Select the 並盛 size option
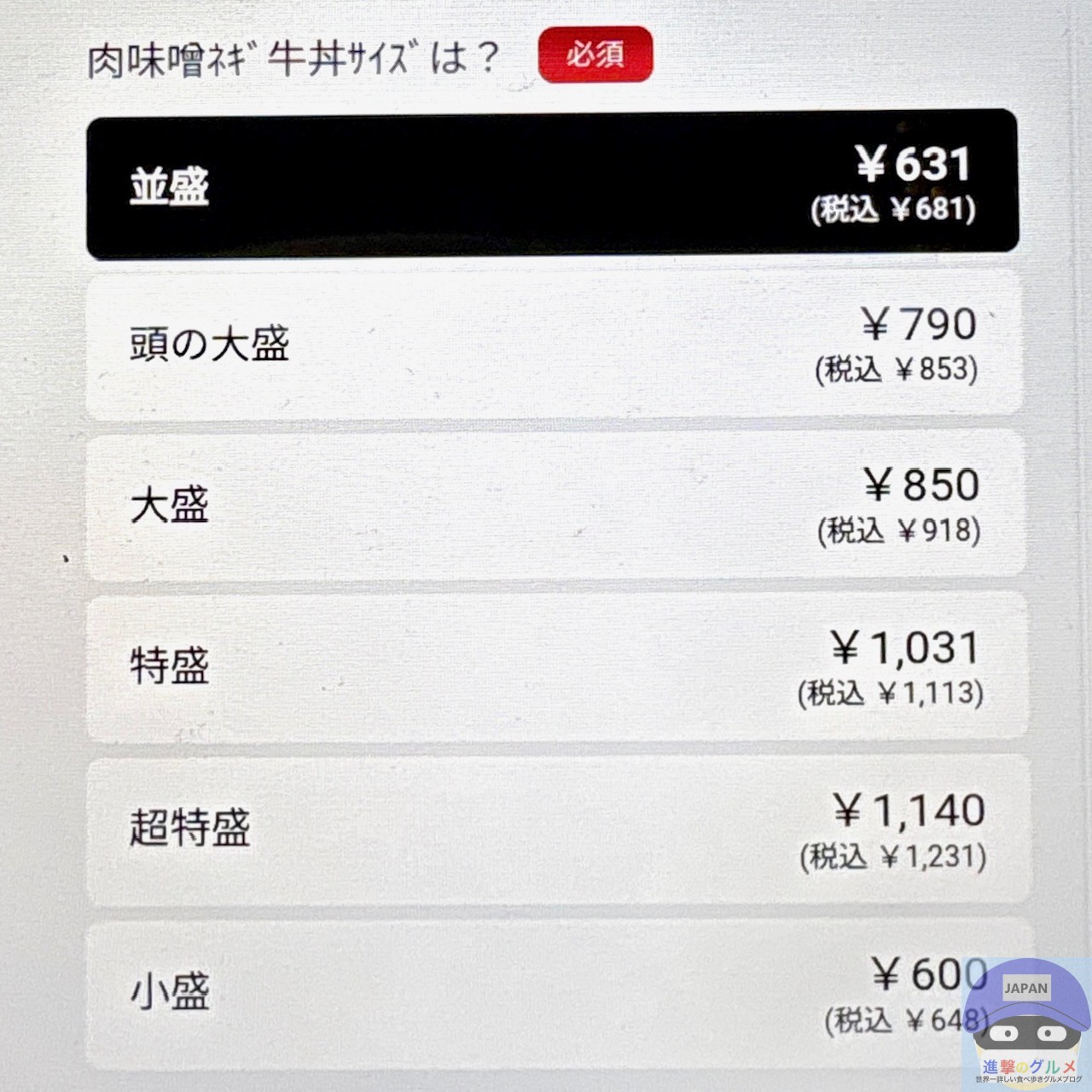Image resolution: width=1092 pixels, height=1092 pixels. click(552, 185)
